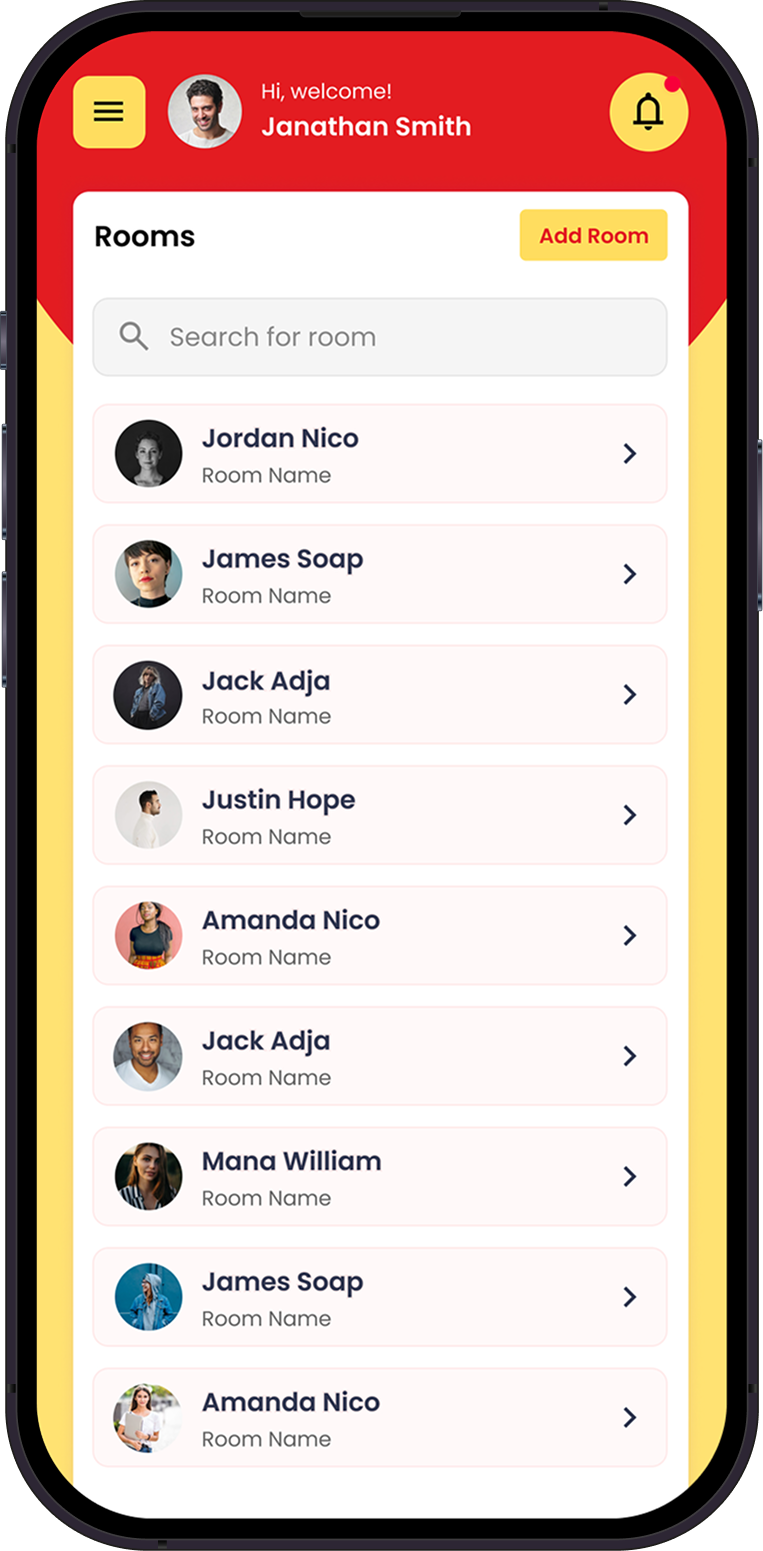Open Jordan Nico's room
763x1551 pixels.
point(380,454)
